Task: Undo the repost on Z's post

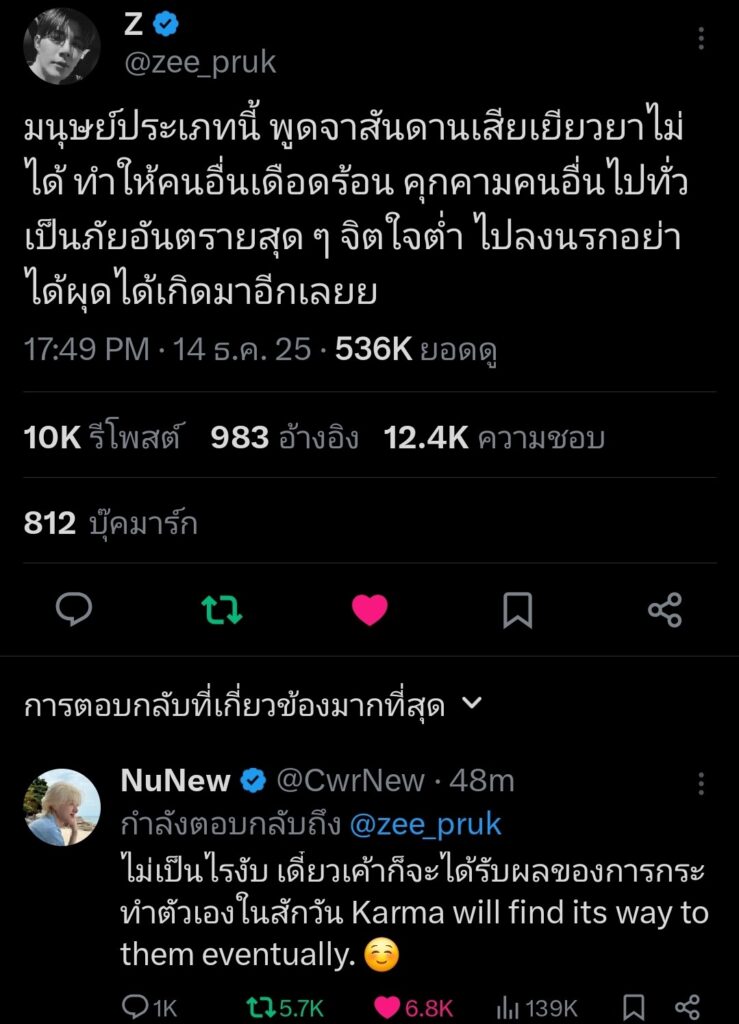Action: (221, 609)
